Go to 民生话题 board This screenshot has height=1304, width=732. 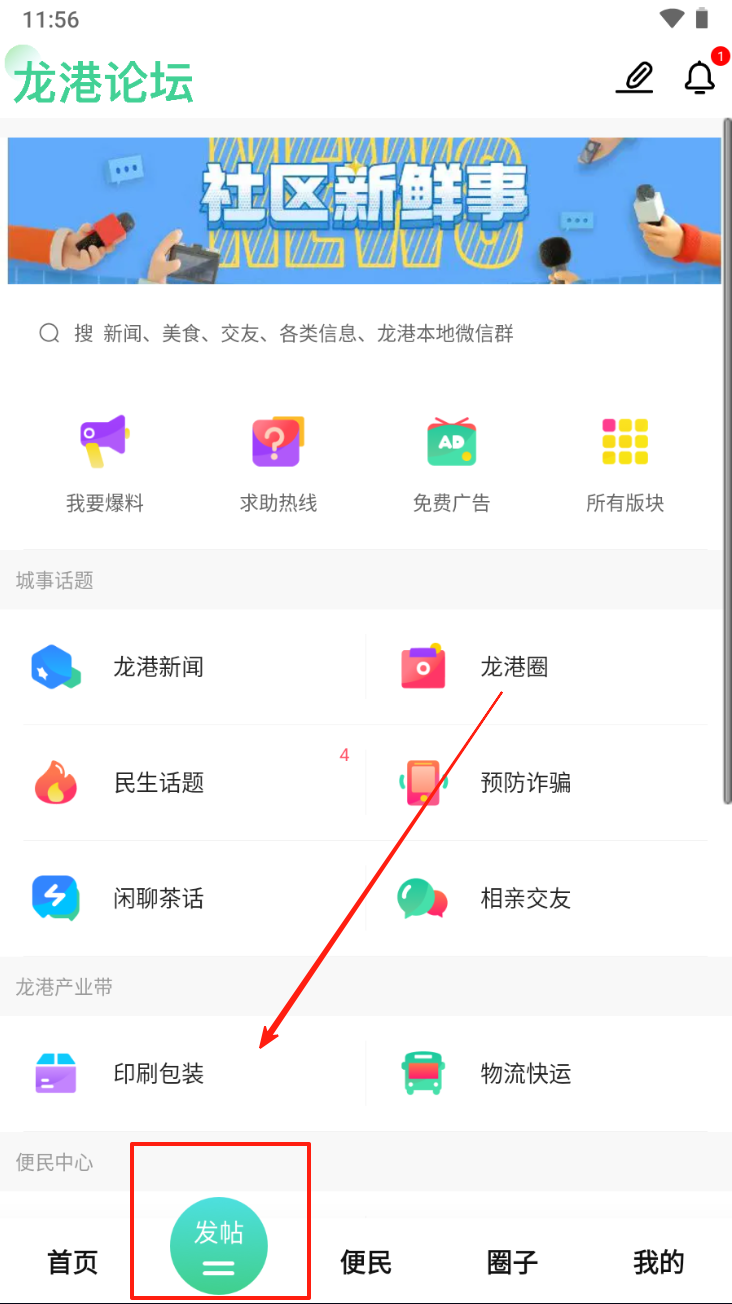point(158,783)
